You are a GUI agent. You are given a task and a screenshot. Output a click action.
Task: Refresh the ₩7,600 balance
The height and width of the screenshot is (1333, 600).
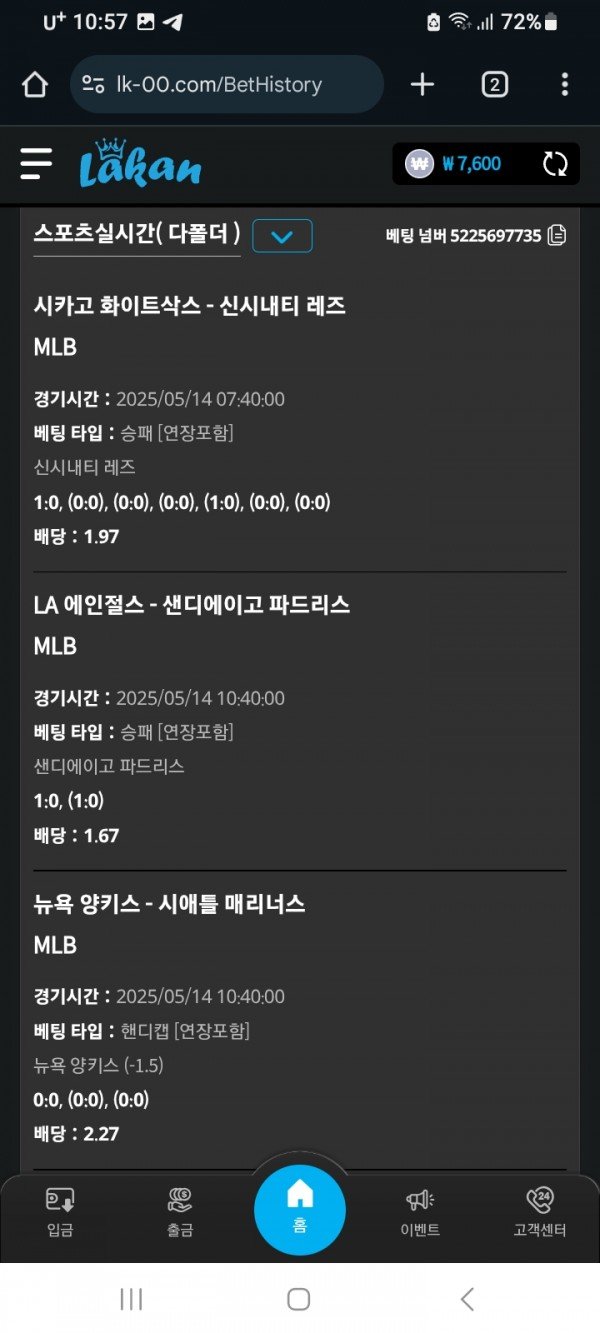click(555, 164)
